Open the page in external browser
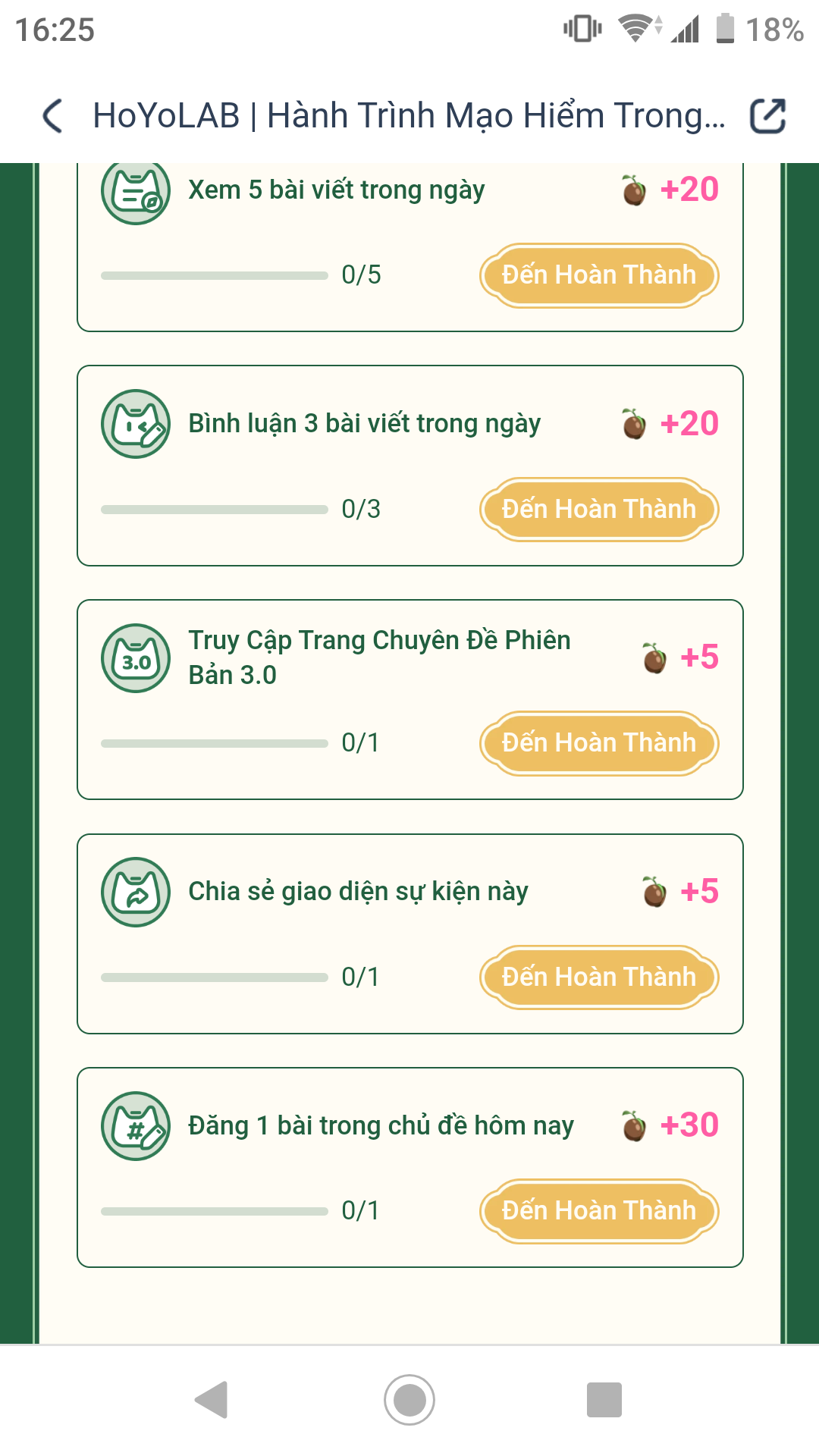Image resolution: width=819 pixels, height=1456 pixels. (767, 116)
